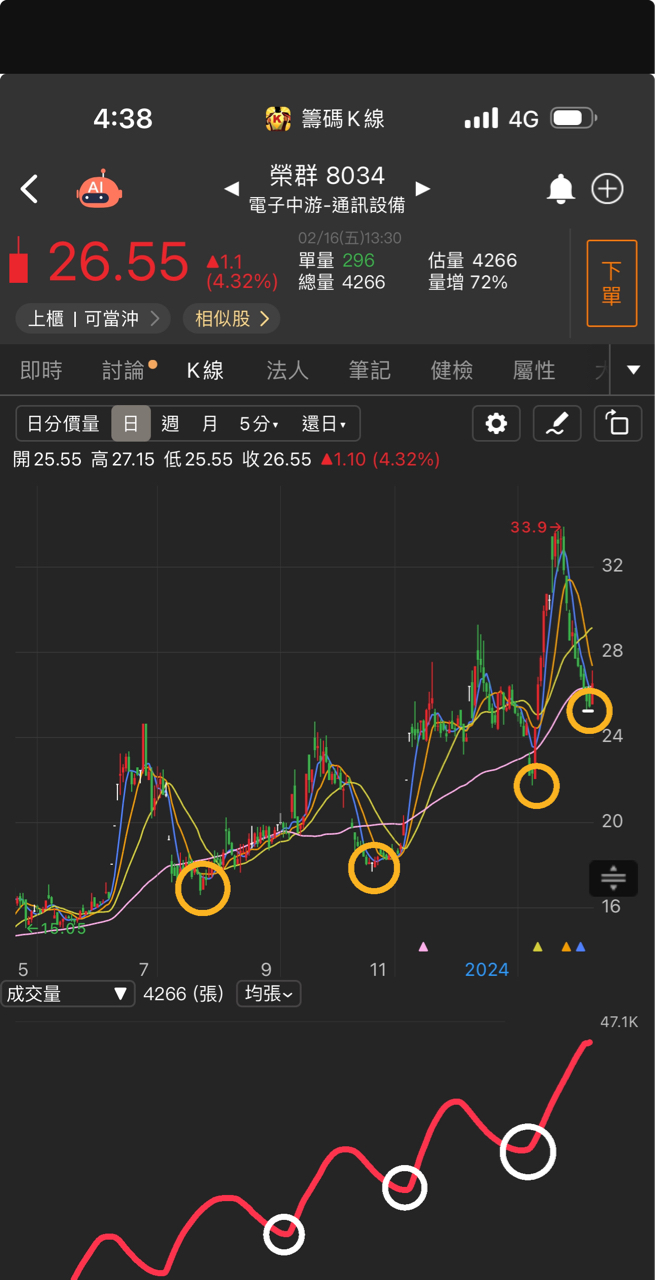Go back with the arrow icon

click(x=30, y=188)
